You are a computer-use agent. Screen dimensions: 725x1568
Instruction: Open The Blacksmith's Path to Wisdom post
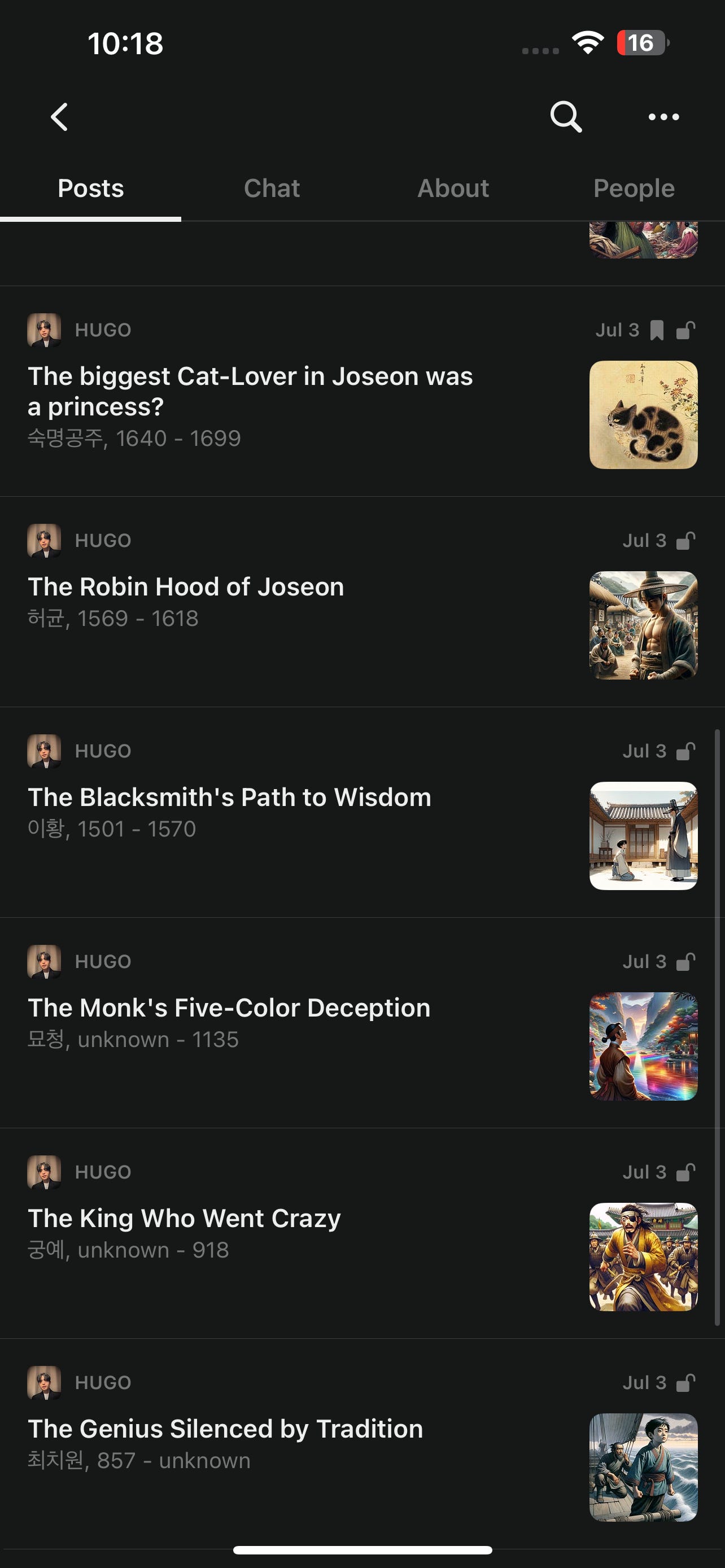point(229,798)
